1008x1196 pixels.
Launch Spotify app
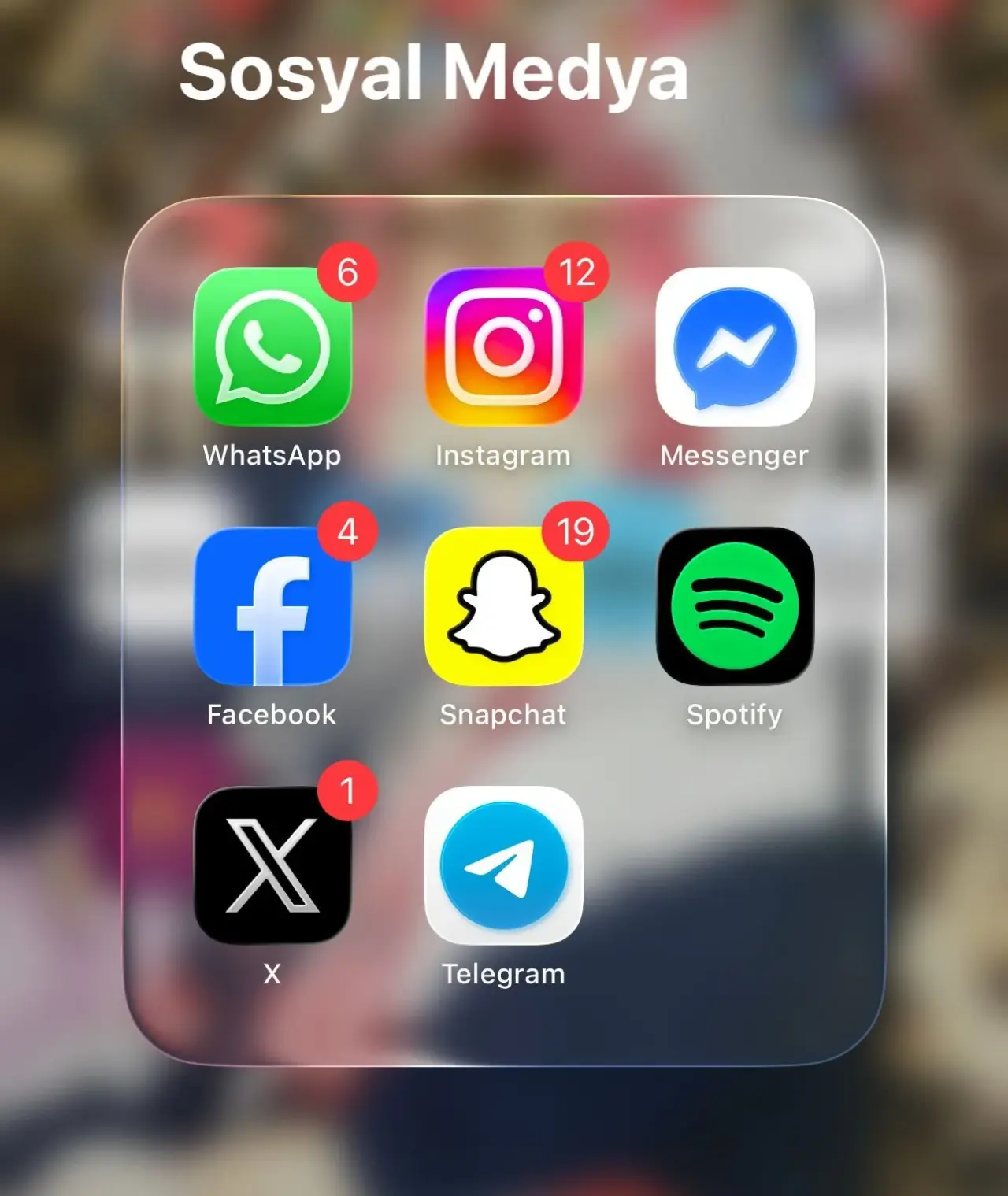click(735, 605)
